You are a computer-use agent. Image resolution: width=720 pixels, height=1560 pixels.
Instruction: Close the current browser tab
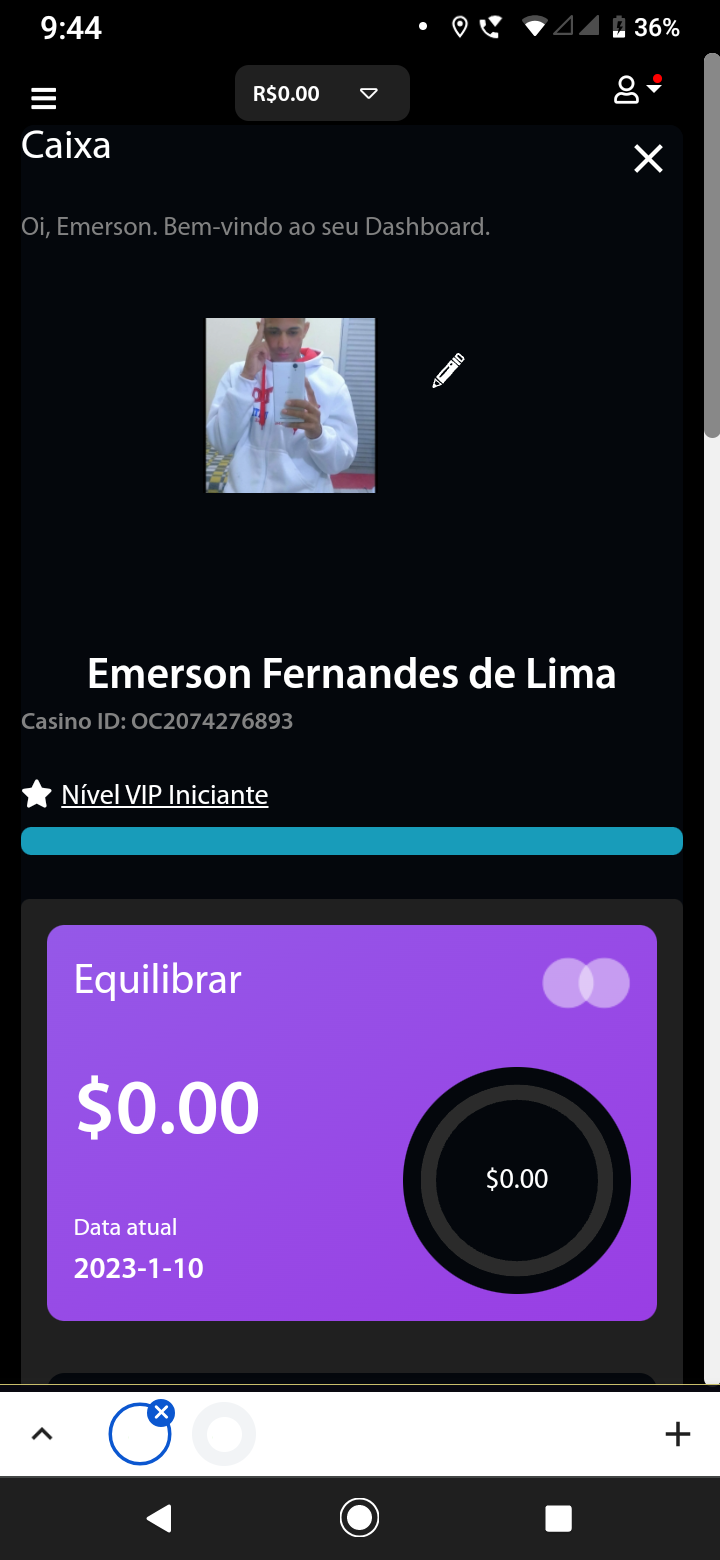pyautogui.click(x=161, y=1412)
